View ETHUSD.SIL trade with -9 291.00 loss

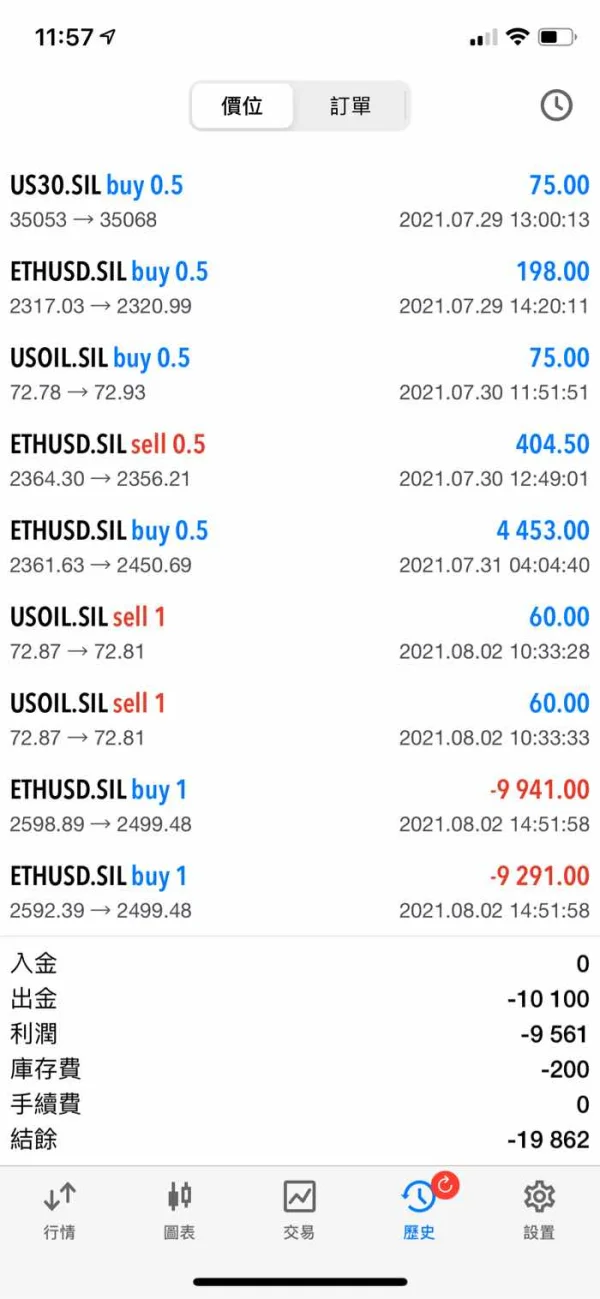(300, 892)
